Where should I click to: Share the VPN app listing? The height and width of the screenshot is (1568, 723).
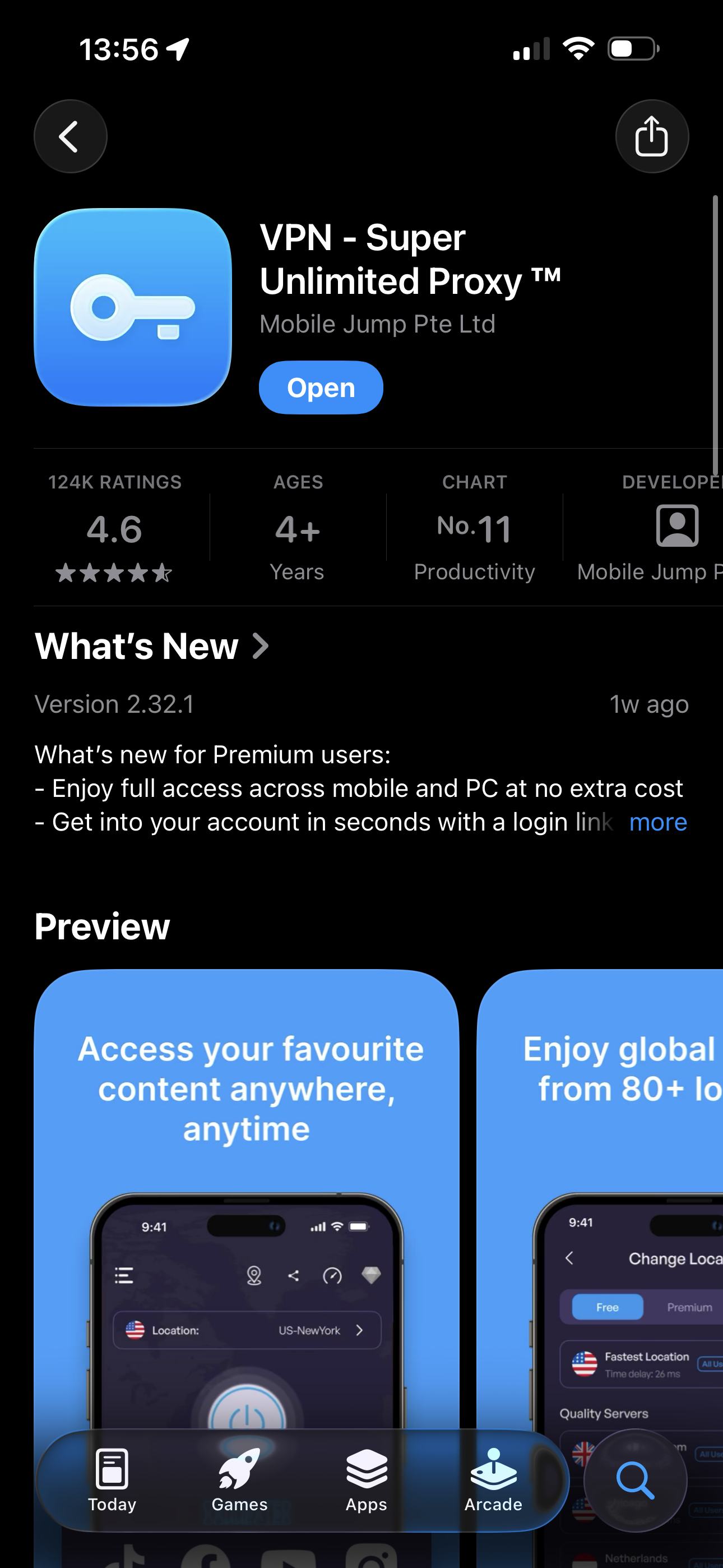[x=651, y=136]
